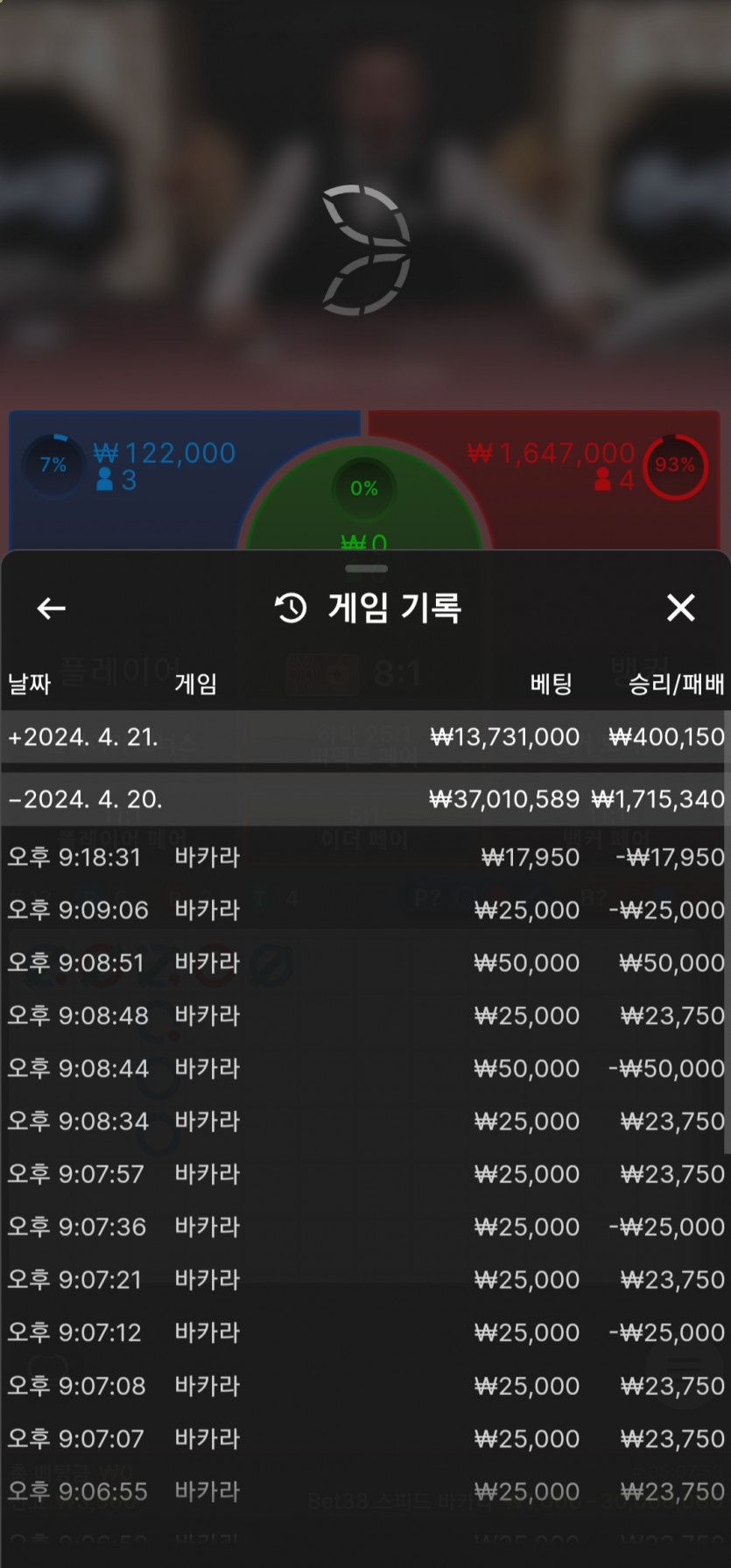This screenshot has height=1568, width=731.
Task: Open the 오후 9:07:12 바카라 record
Action: click(365, 1332)
